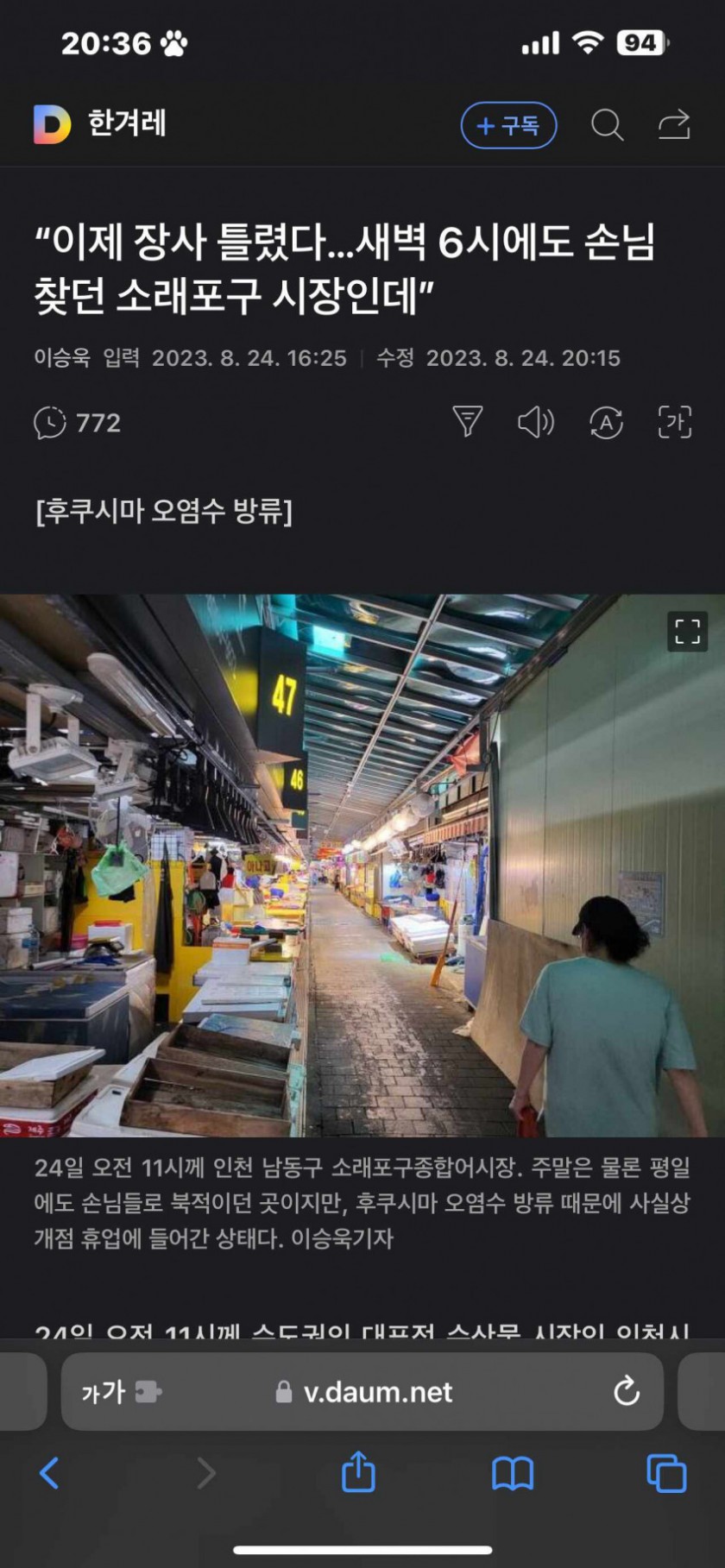Open the 가가 page settings menu
725x1568 pixels.
tap(119, 1392)
